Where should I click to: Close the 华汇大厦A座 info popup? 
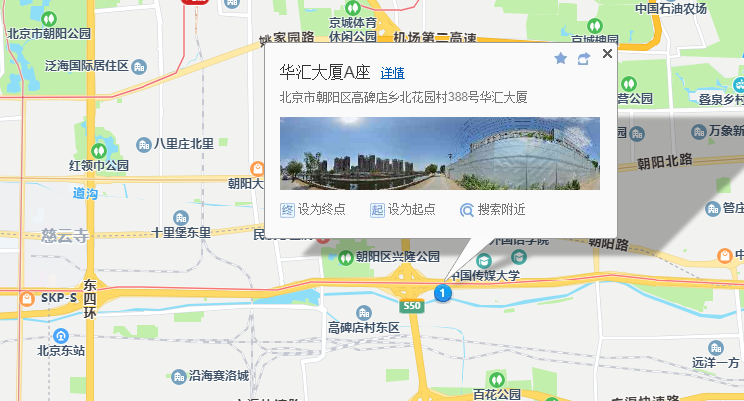tap(606, 54)
